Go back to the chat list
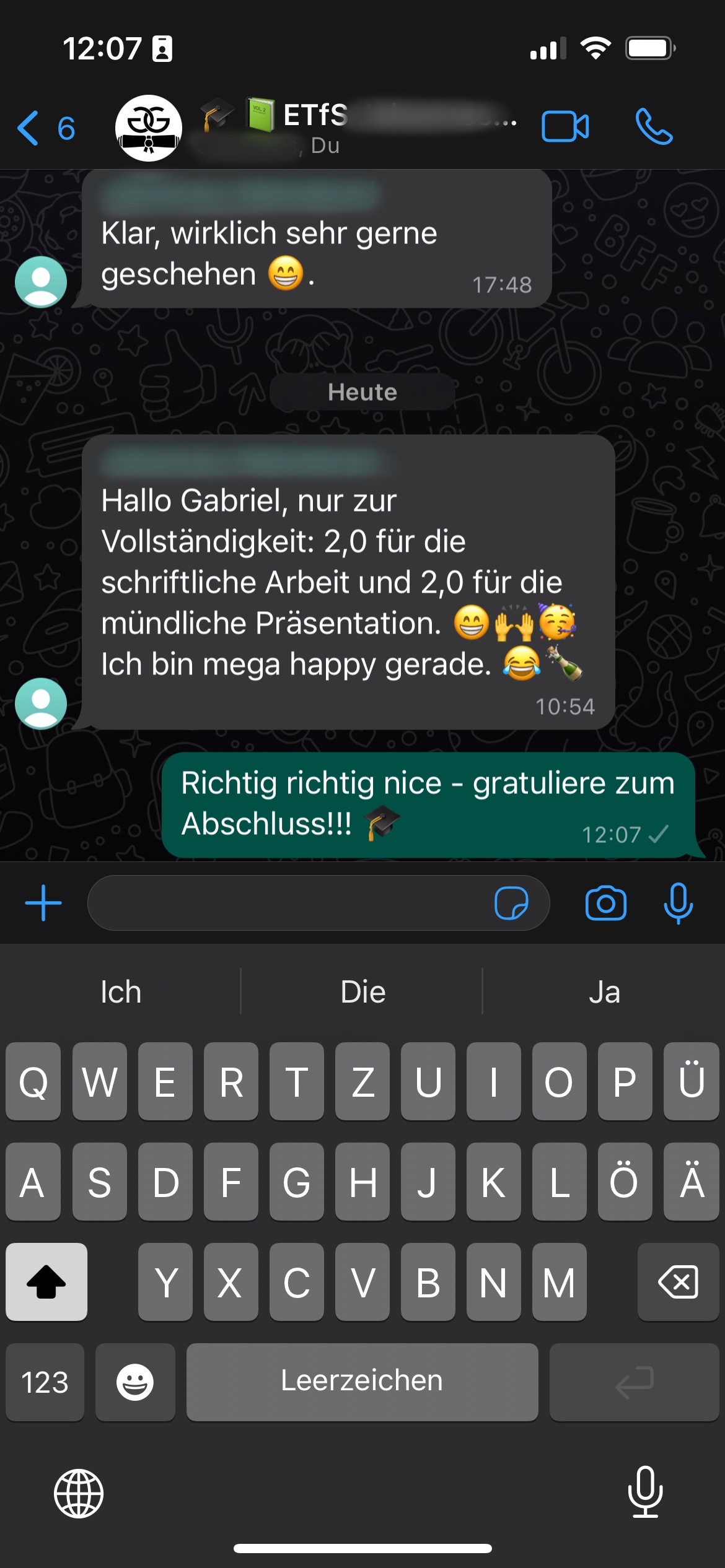 (46, 128)
